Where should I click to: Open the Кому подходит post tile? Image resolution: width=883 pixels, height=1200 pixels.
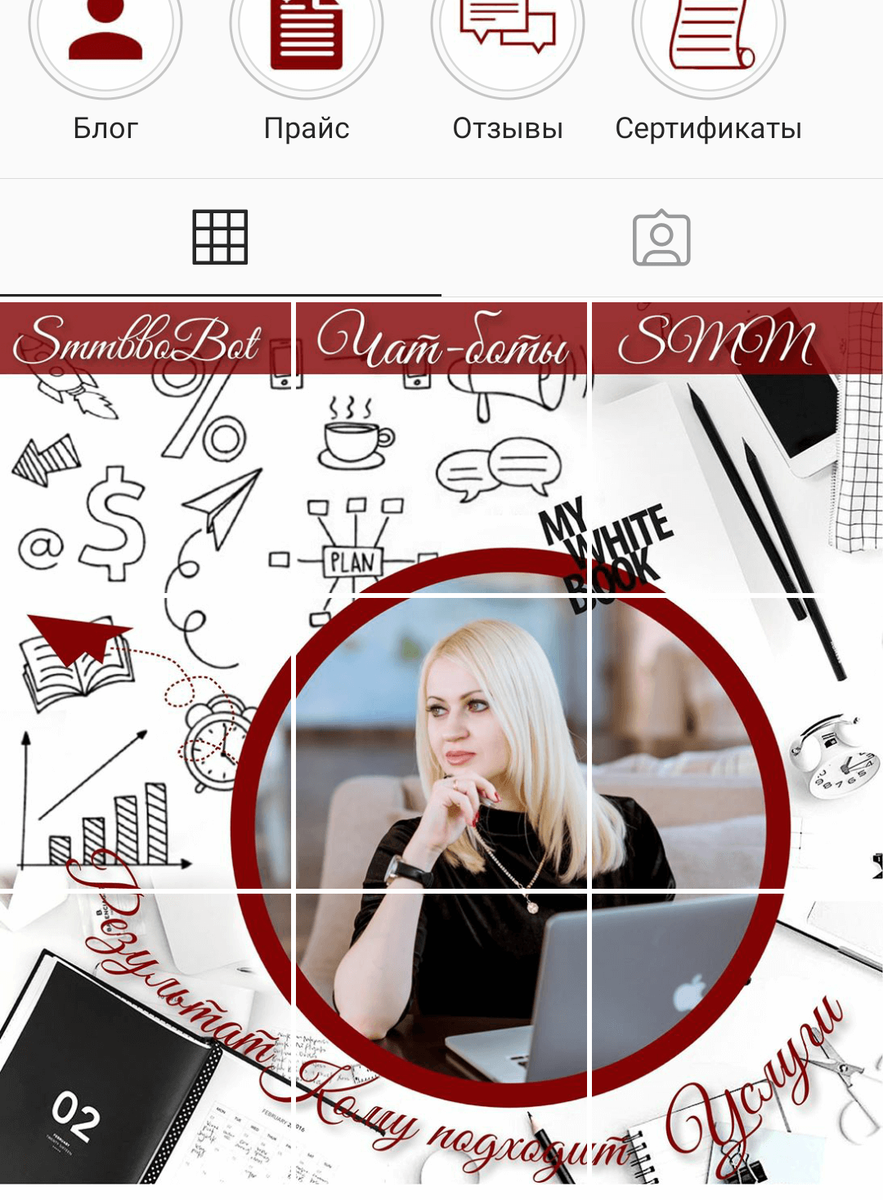pos(441,1040)
